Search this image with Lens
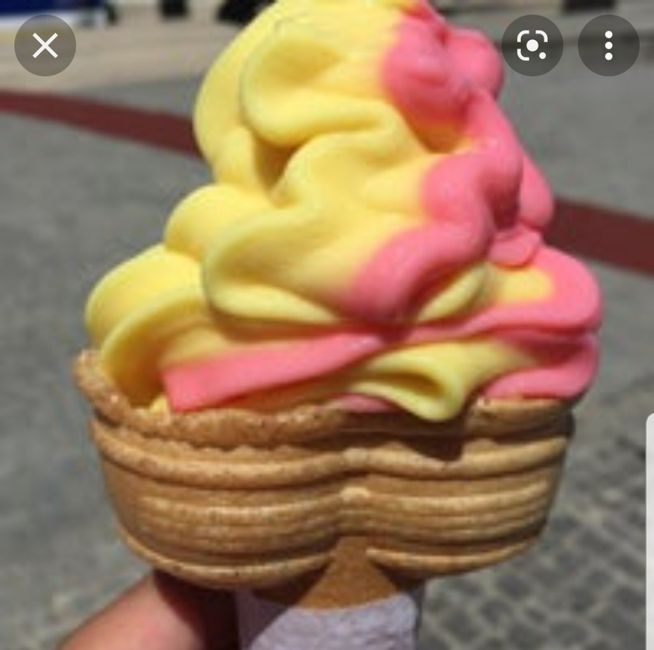Viewport: 654px width, 650px height. pos(531,45)
